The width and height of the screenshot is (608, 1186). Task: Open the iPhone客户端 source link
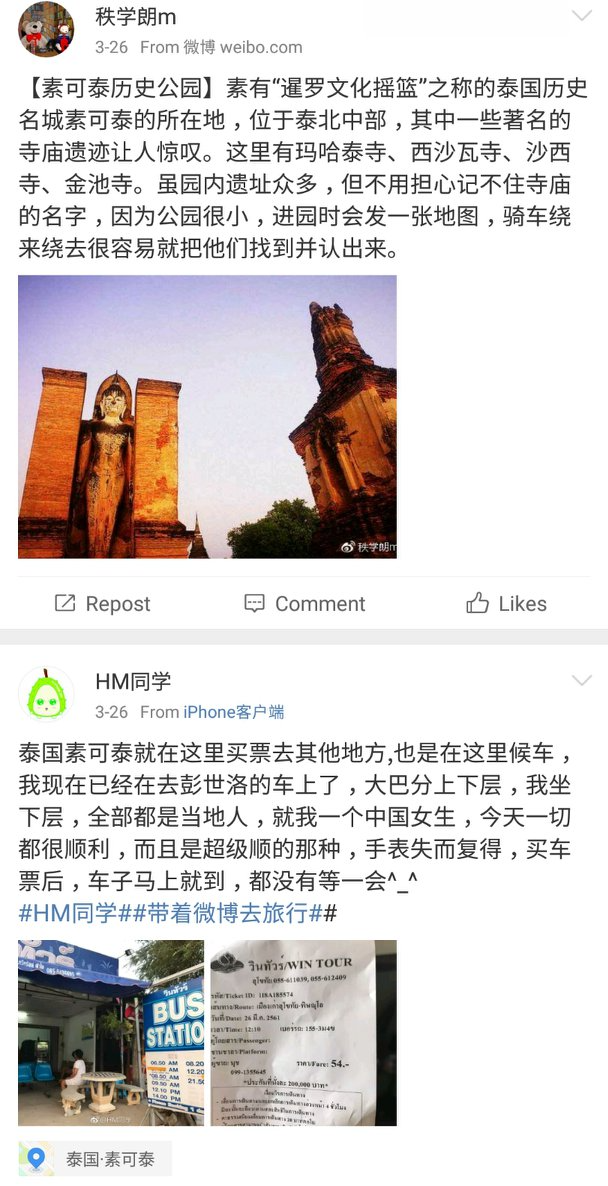coord(233,712)
